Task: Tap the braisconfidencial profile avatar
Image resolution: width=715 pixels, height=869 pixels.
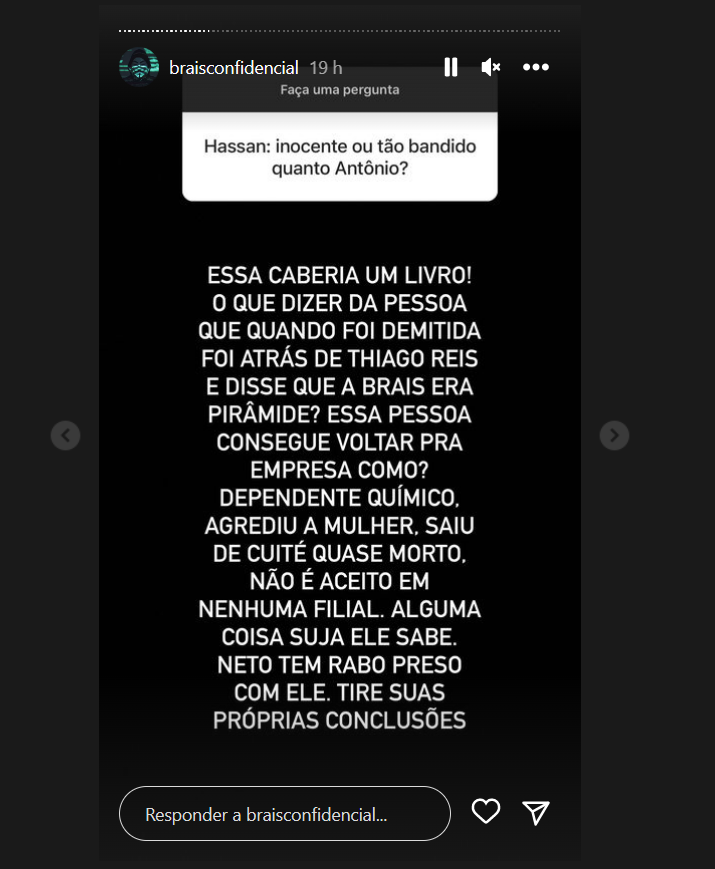Action: tap(139, 67)
